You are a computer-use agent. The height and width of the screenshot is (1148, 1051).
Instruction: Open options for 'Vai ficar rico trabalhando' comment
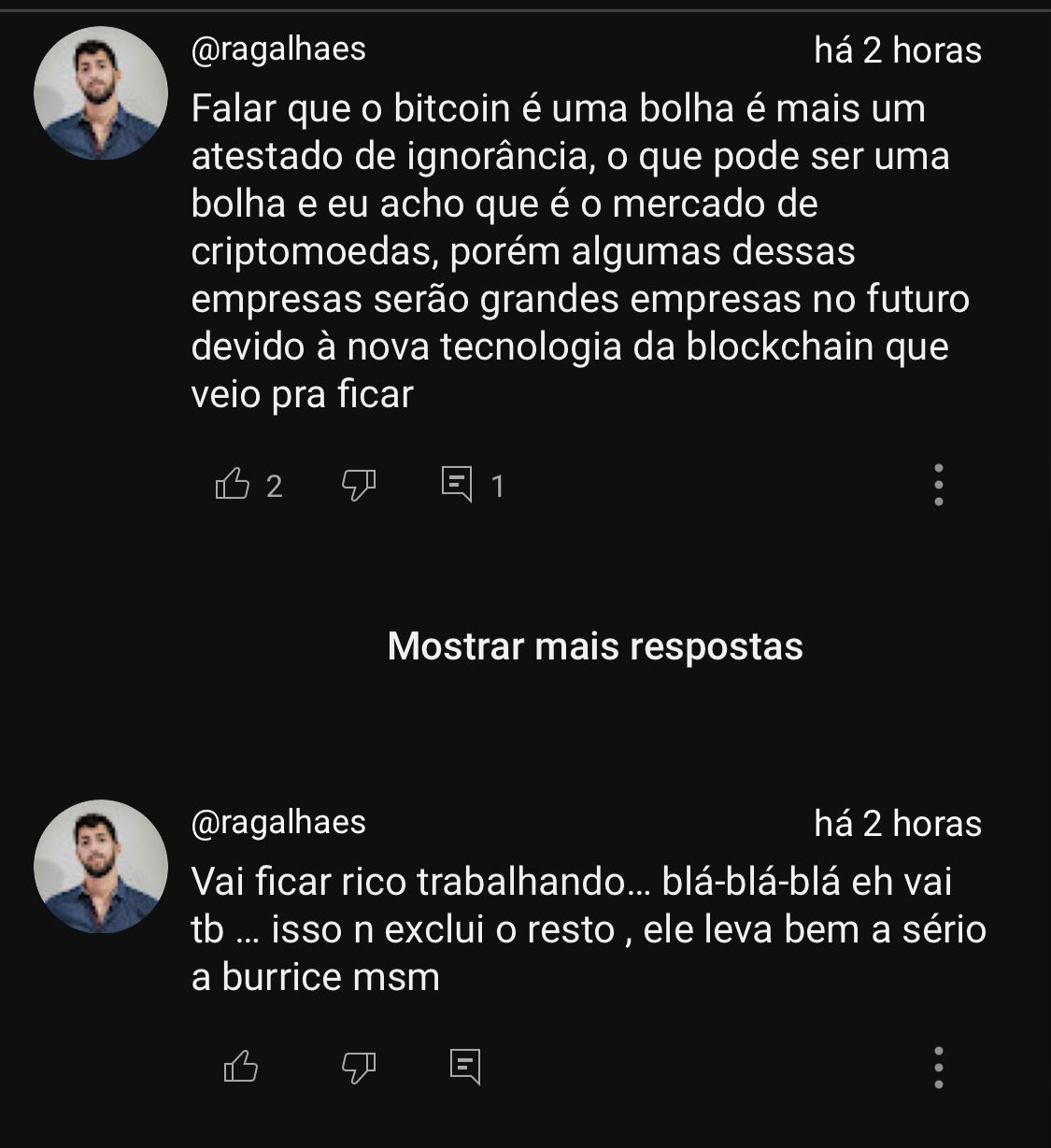pos(938,1067)
